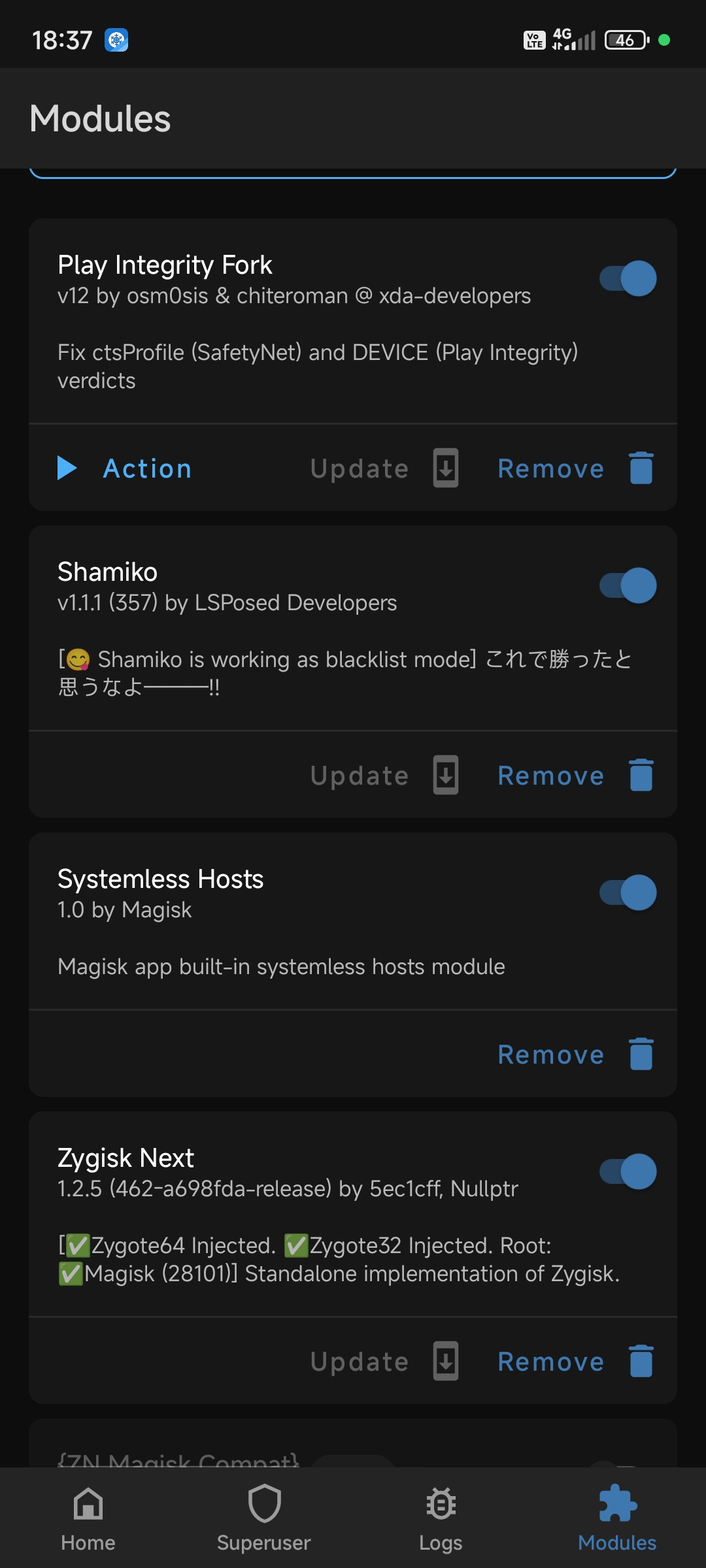Remove the Zygisk Next module

(x=576, y=1362)
